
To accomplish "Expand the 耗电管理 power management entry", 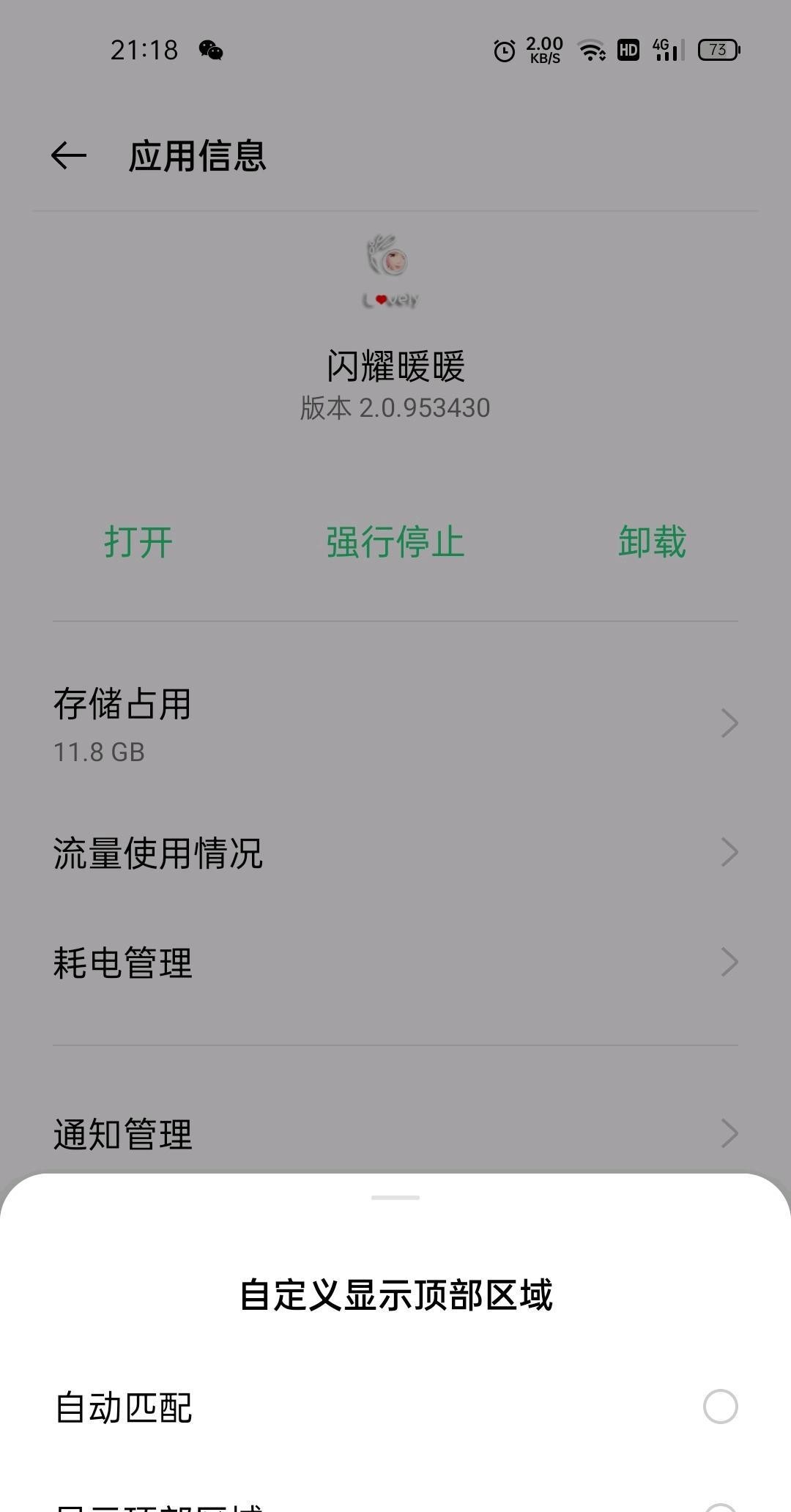I will point(395,964).
